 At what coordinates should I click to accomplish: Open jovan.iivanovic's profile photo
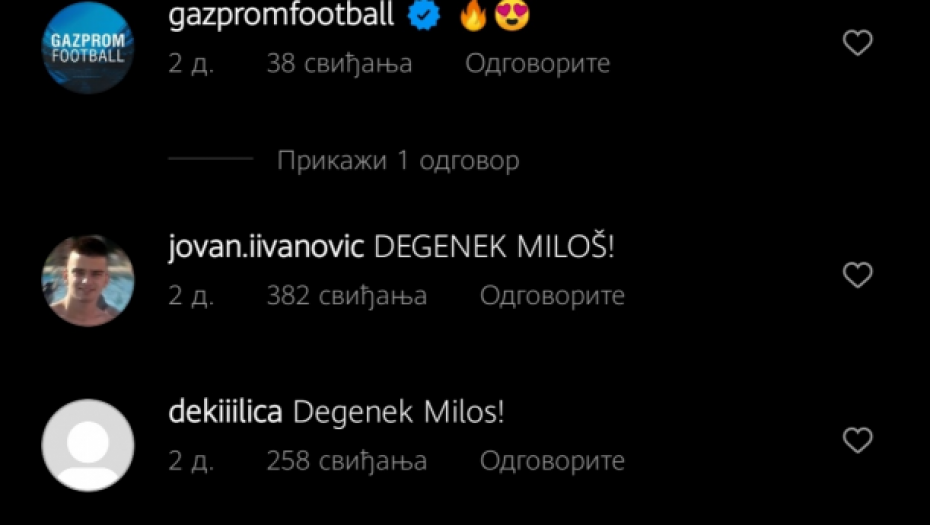point(88,281)
